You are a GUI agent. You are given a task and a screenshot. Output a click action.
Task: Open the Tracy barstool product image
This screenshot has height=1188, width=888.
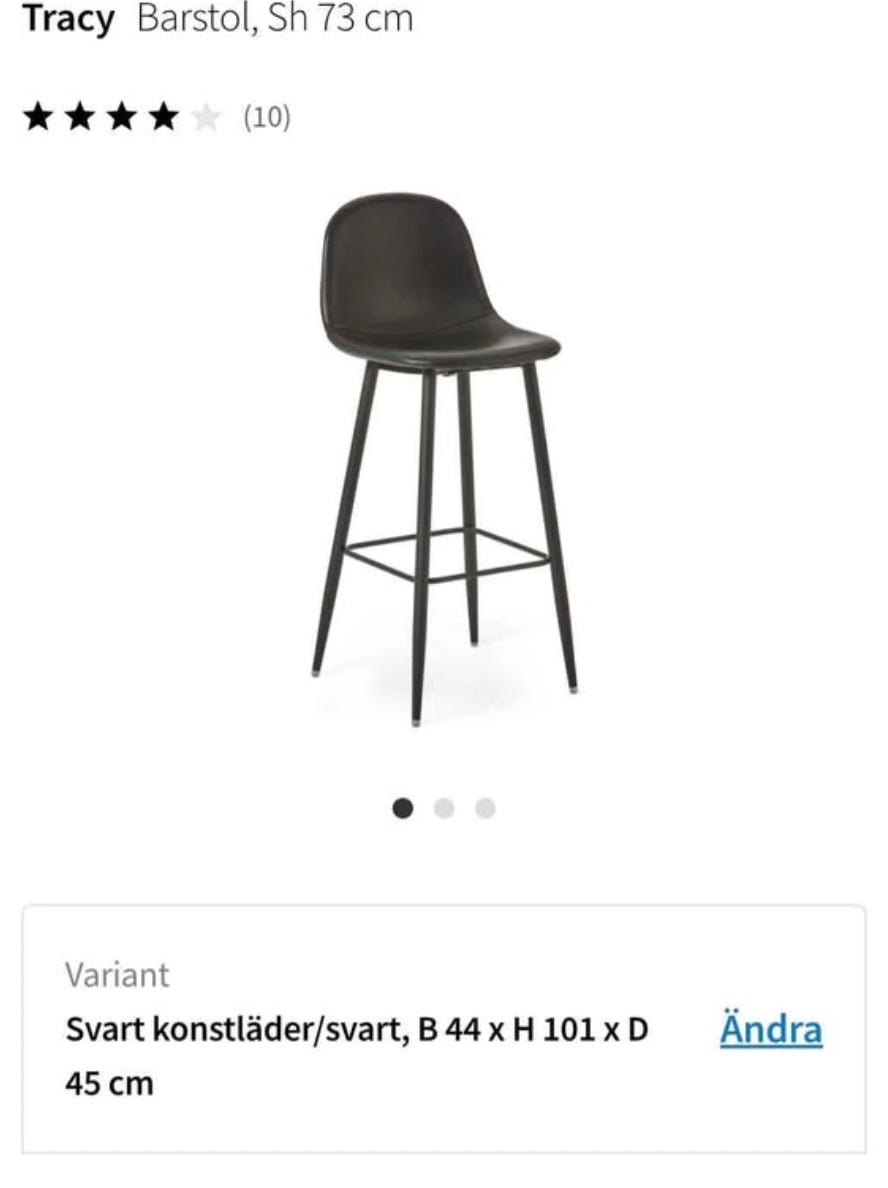coord(442,455)
